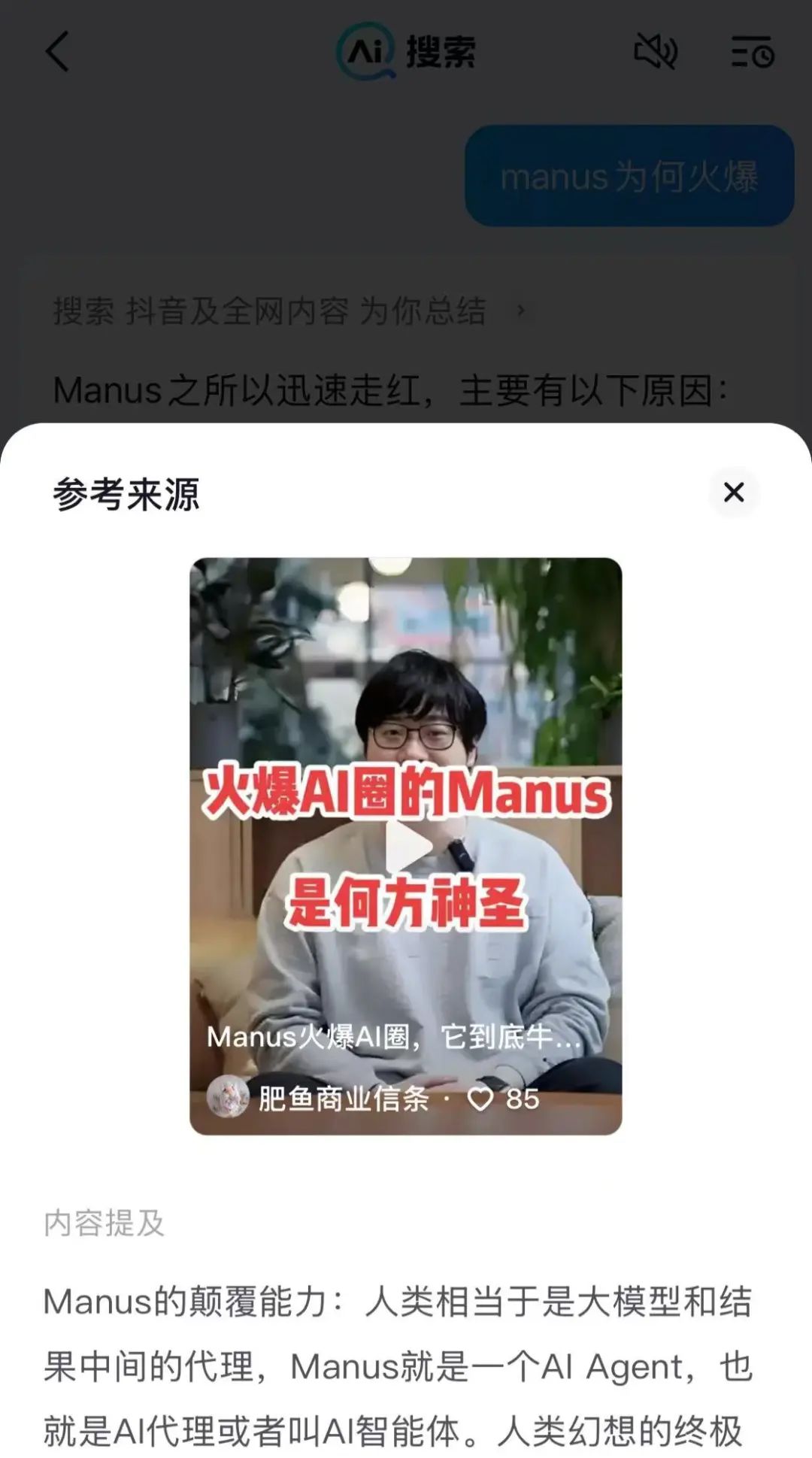Open search history list icon
This screenshot has width=812, height=1458.
click(752, 52)
